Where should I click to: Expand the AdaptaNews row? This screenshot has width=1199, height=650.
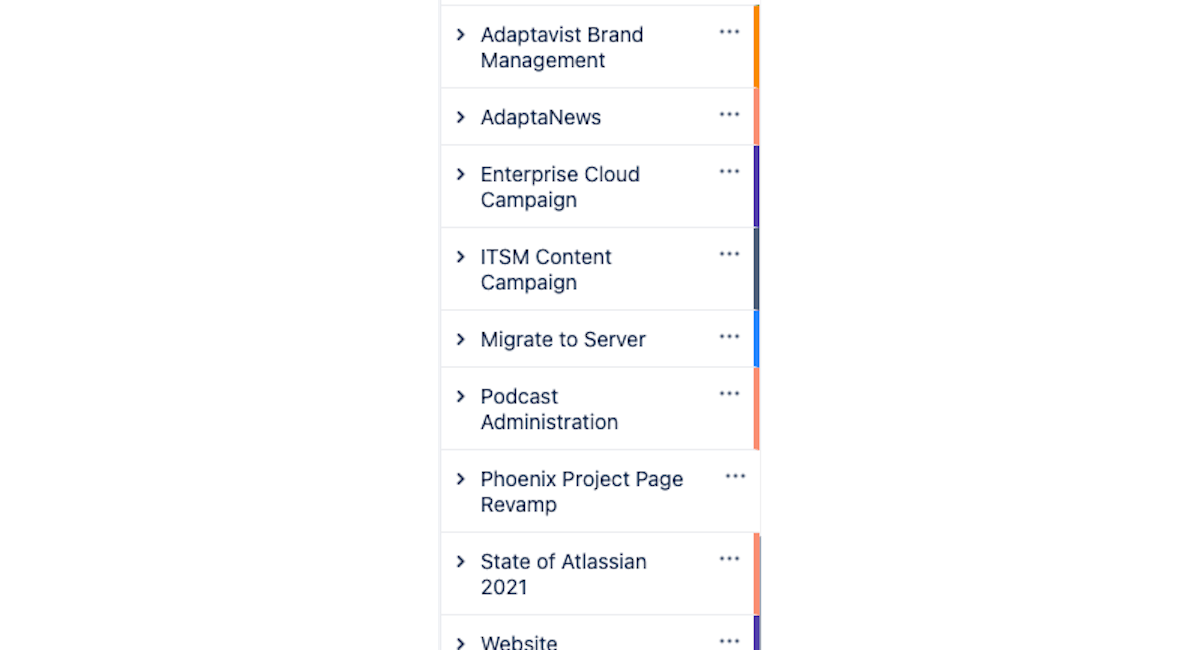tap(460, 117)
